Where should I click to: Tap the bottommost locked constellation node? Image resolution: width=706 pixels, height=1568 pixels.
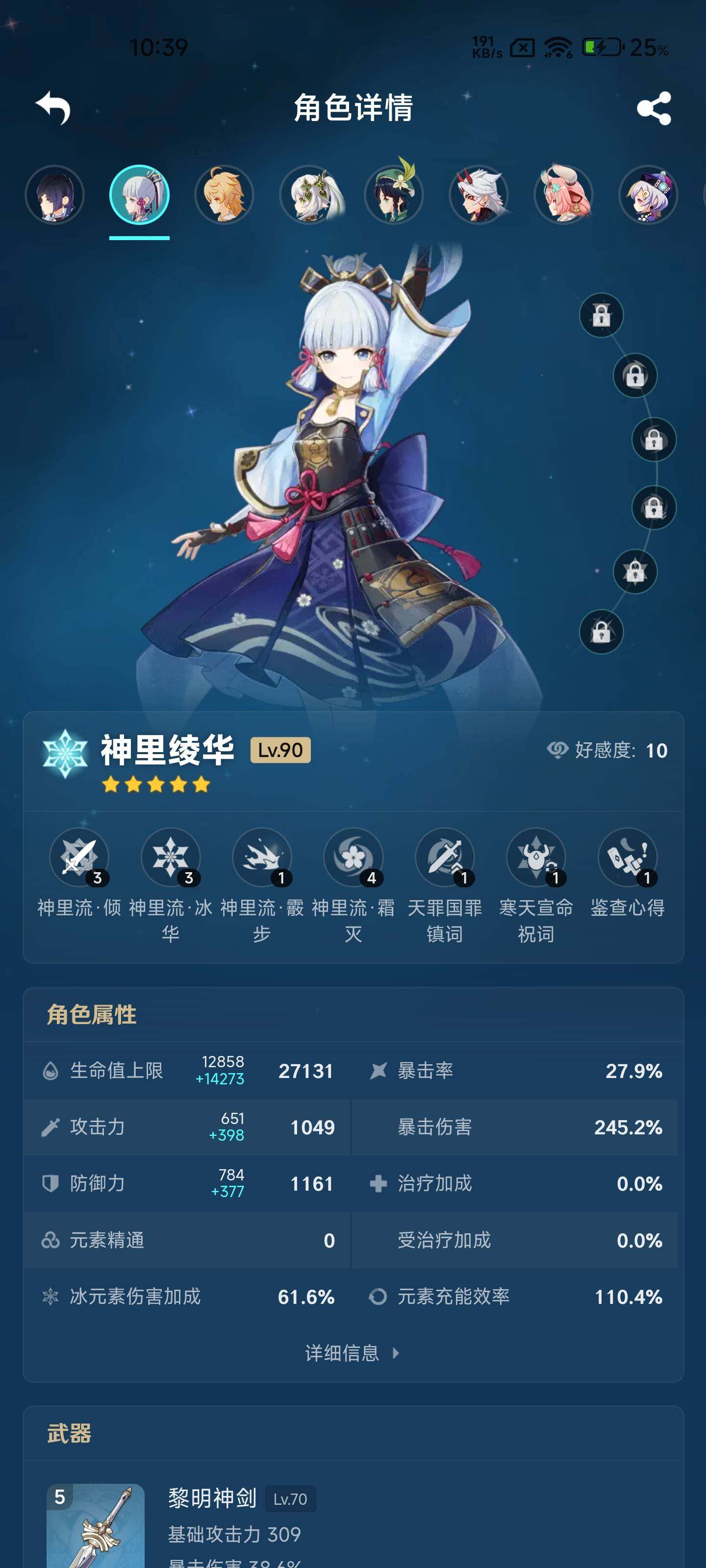point(601,632)
